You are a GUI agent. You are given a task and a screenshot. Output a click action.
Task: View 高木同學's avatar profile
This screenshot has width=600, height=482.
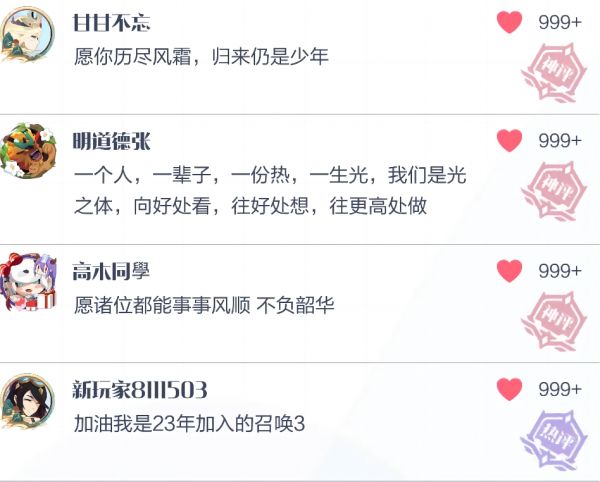[x=28, y=282]
